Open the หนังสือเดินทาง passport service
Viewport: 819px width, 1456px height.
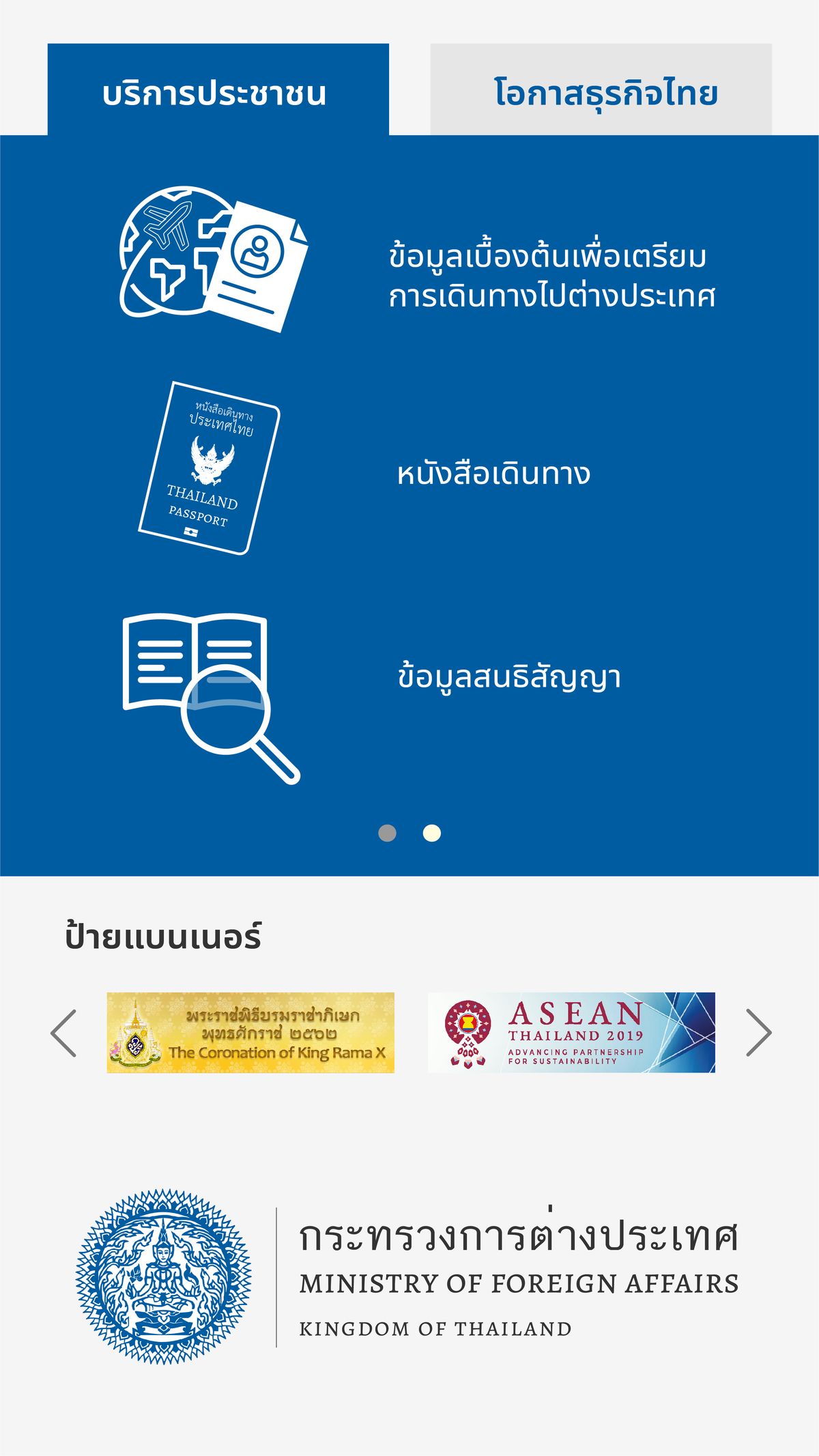pos(493,474)
